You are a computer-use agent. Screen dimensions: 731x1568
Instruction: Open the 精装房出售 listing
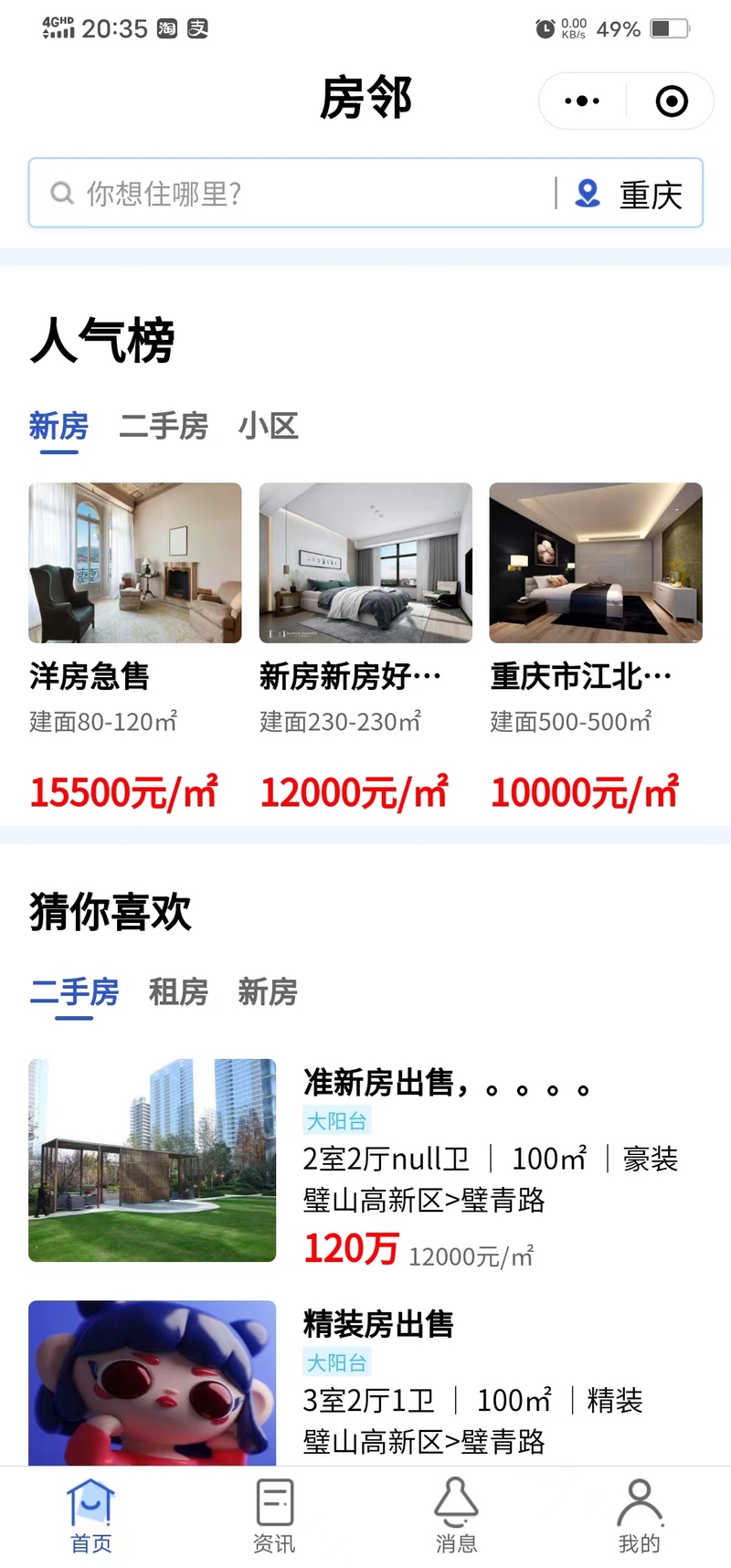tap(365, 1383)
